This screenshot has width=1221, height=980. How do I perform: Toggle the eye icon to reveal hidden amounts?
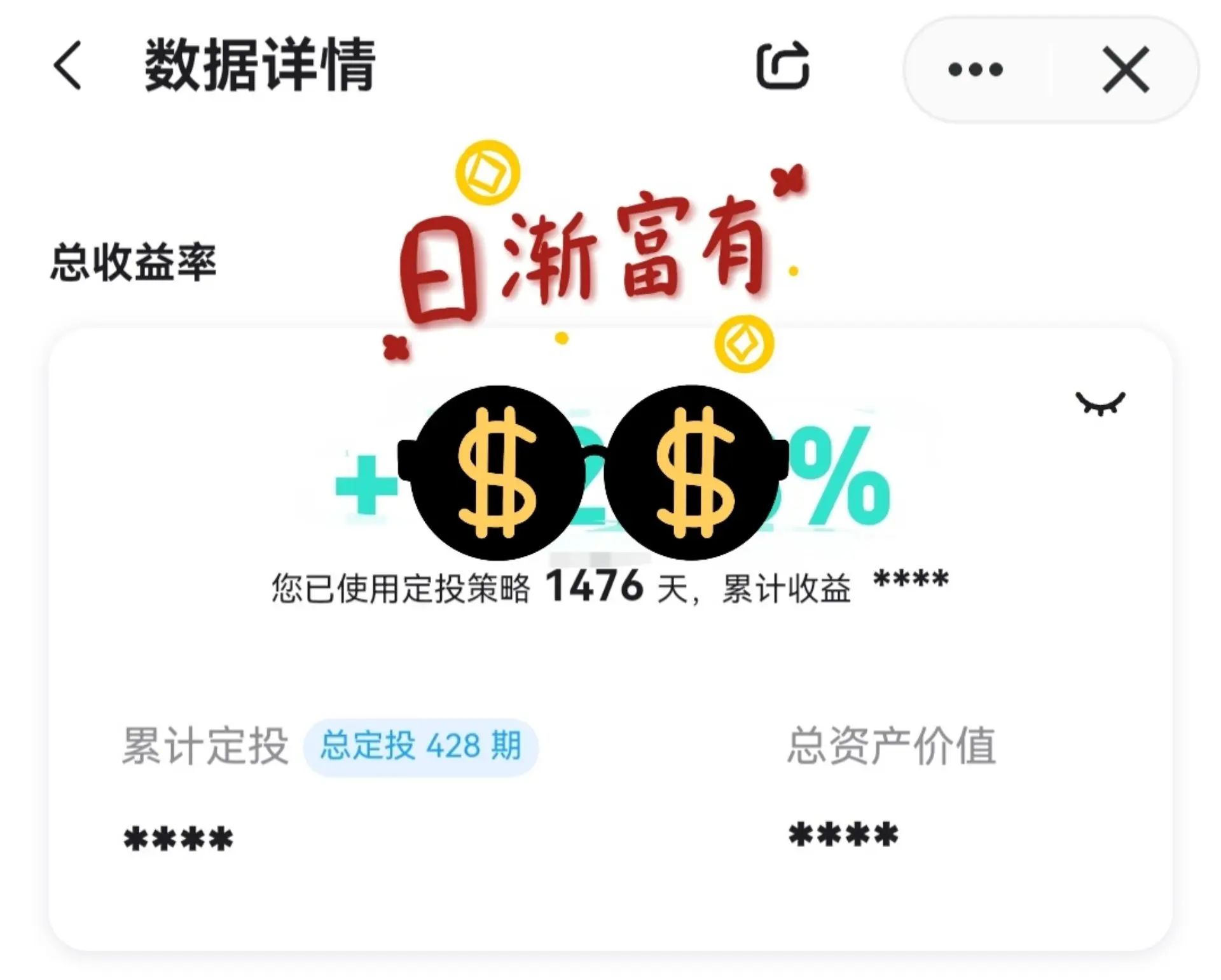1100,403
